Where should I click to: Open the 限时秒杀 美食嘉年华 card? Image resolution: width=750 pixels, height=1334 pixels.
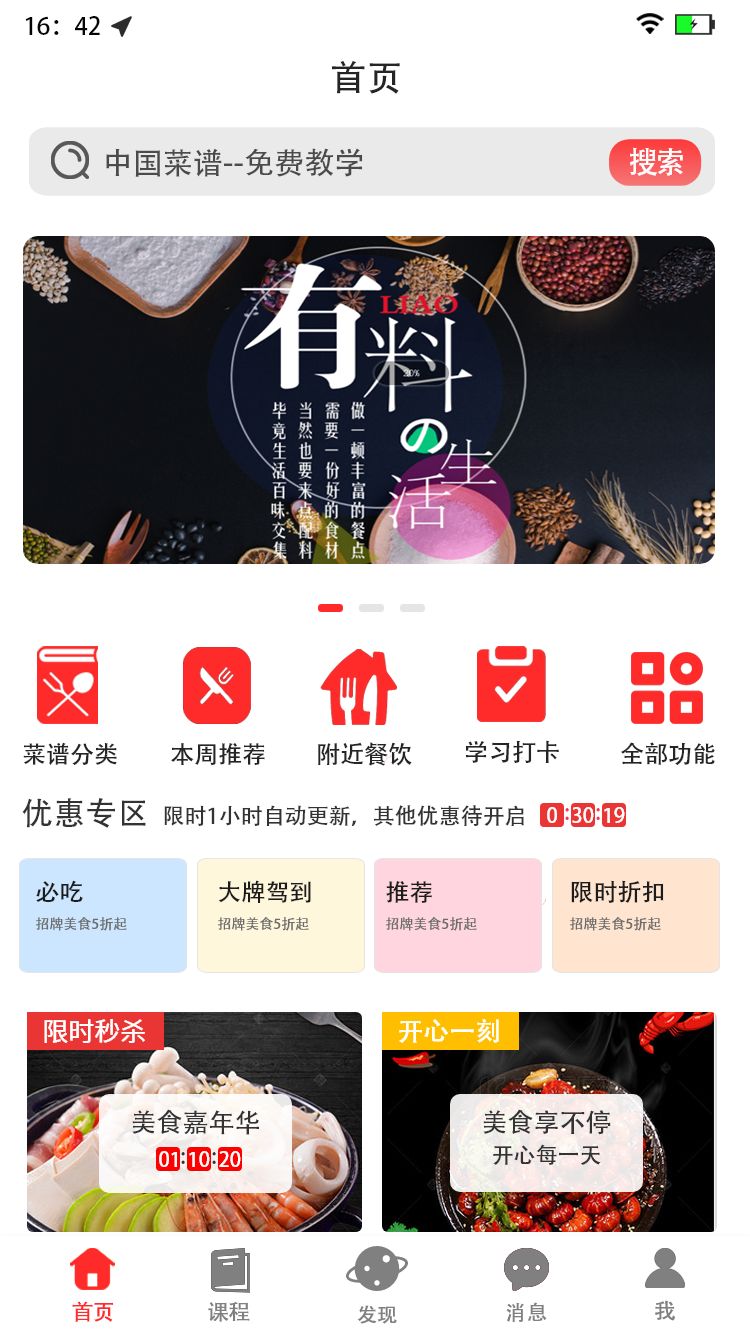click(194, 1122)
